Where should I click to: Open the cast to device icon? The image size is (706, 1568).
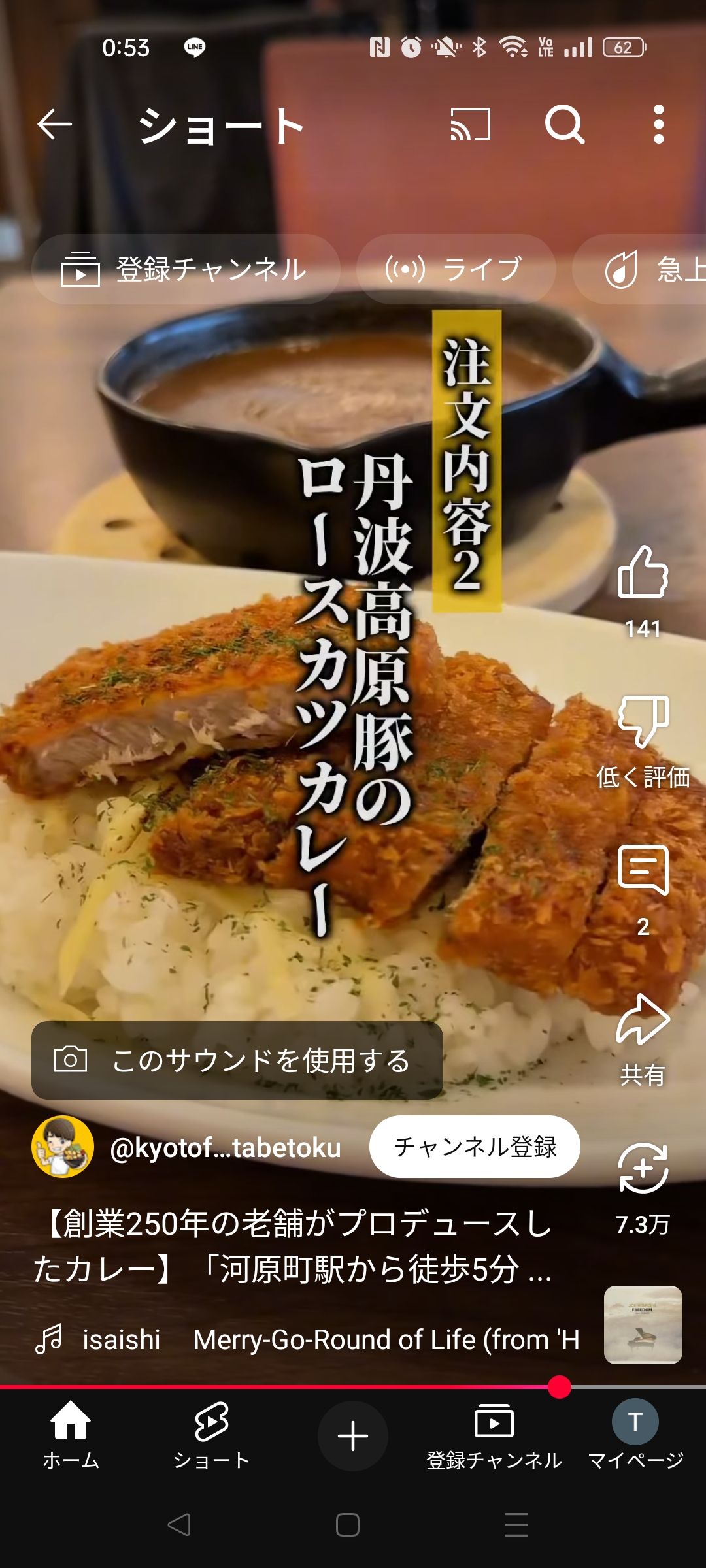tap(471, 124)
